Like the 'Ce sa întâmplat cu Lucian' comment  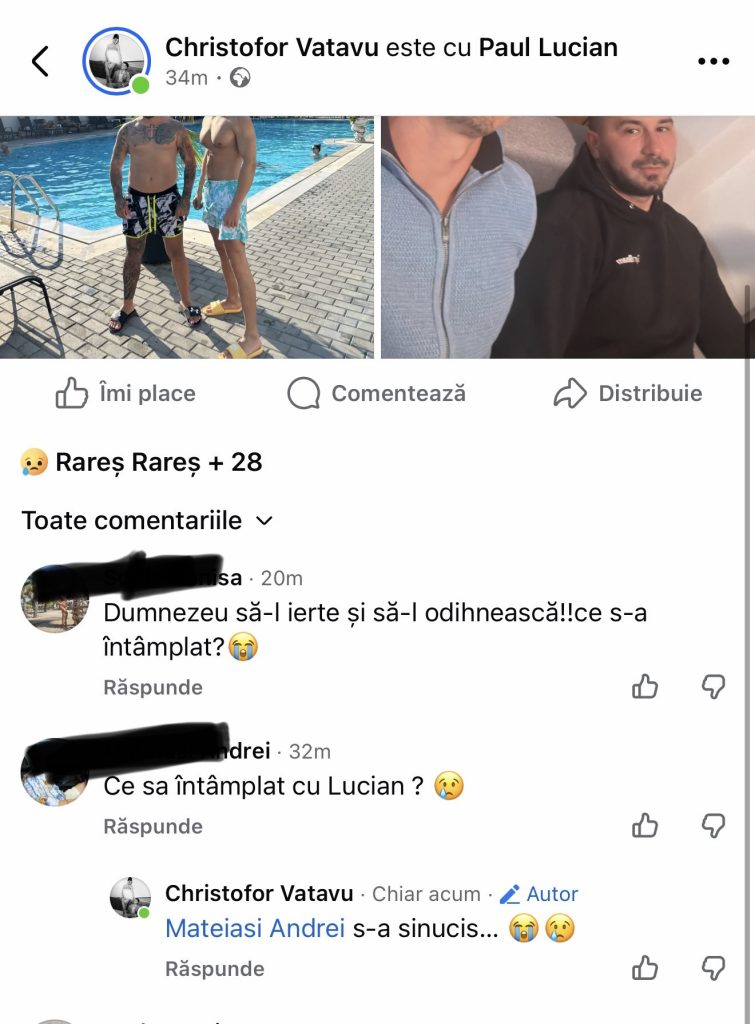[x=646, y=826]
